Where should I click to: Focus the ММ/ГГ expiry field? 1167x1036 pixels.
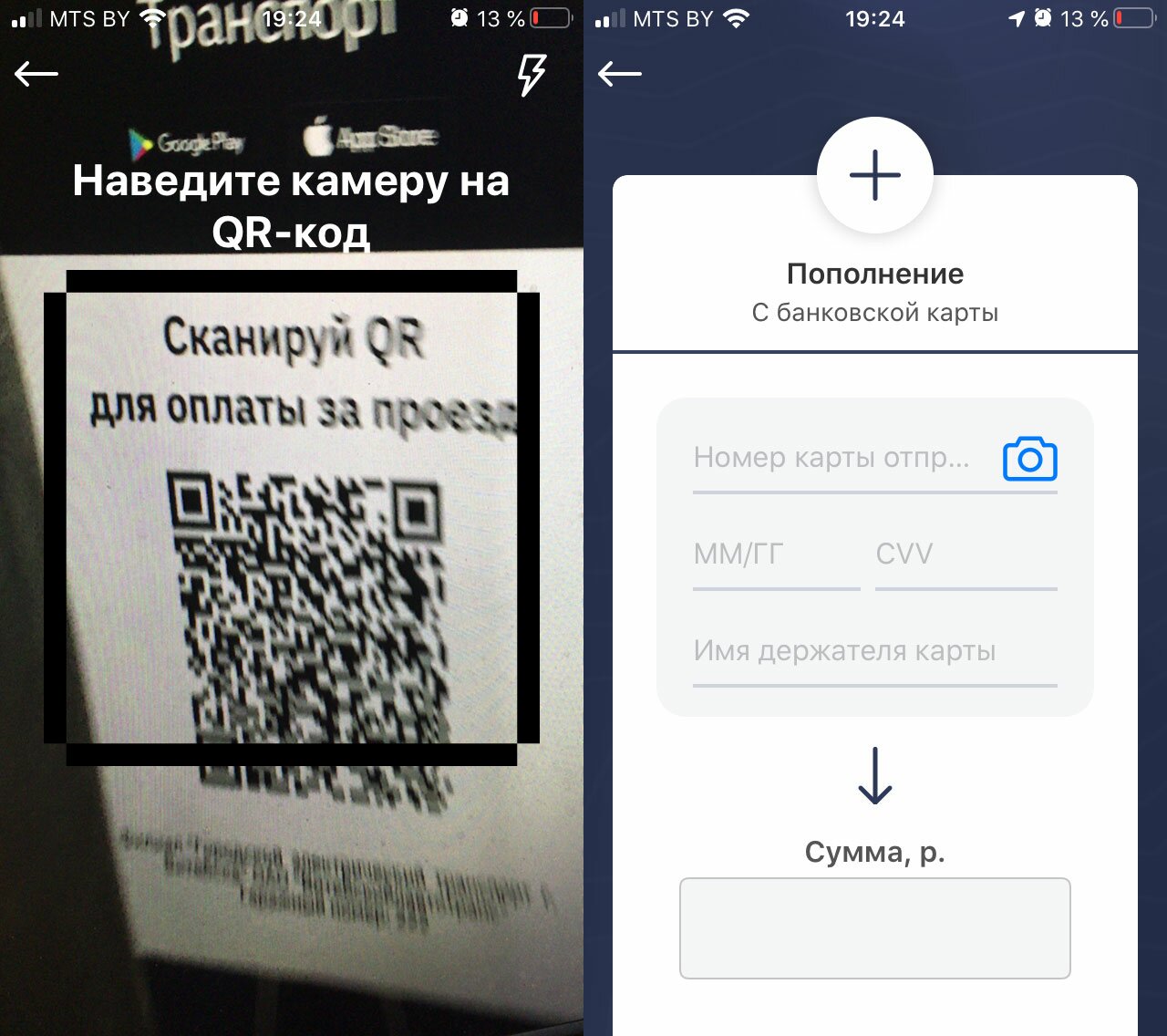(x=775, y=554)
